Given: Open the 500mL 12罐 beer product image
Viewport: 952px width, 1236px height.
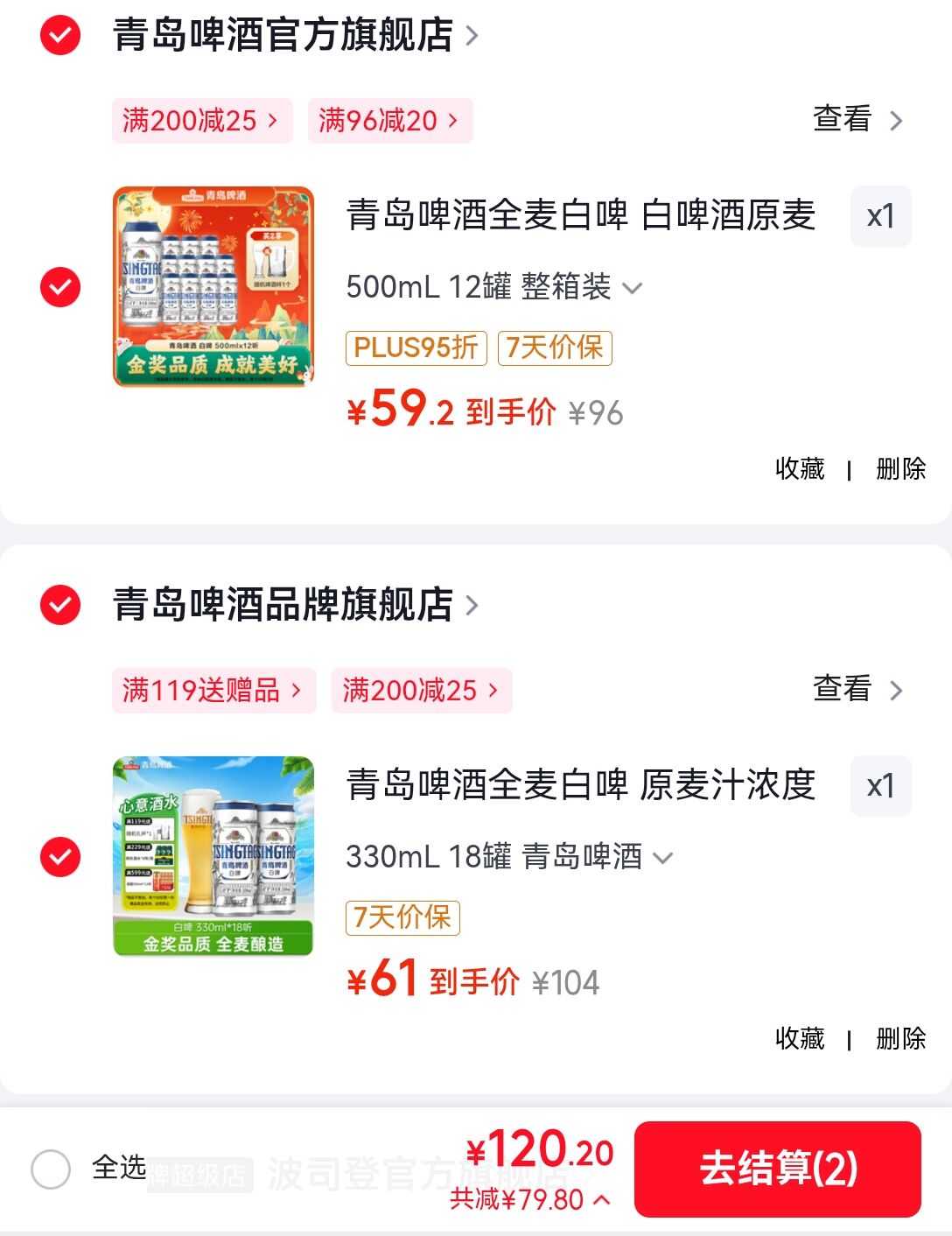Looking at the screenshot, I should point(213,286).
